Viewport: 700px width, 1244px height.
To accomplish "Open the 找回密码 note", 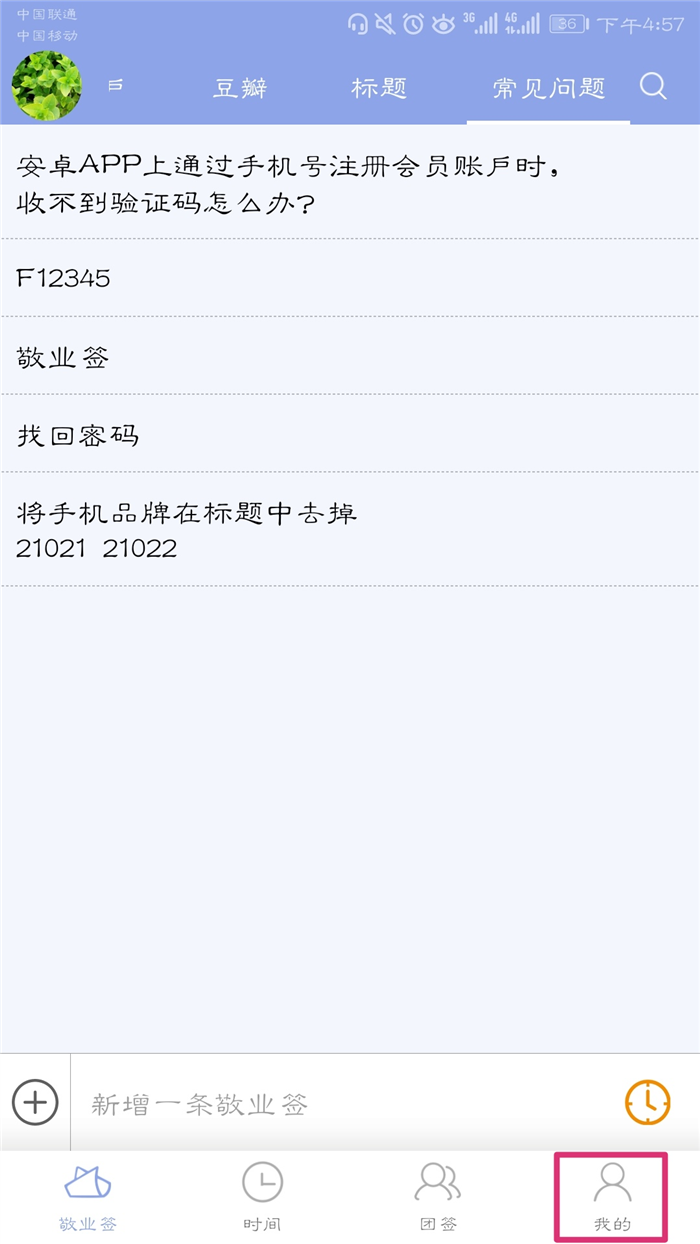I will coord(350,434).
